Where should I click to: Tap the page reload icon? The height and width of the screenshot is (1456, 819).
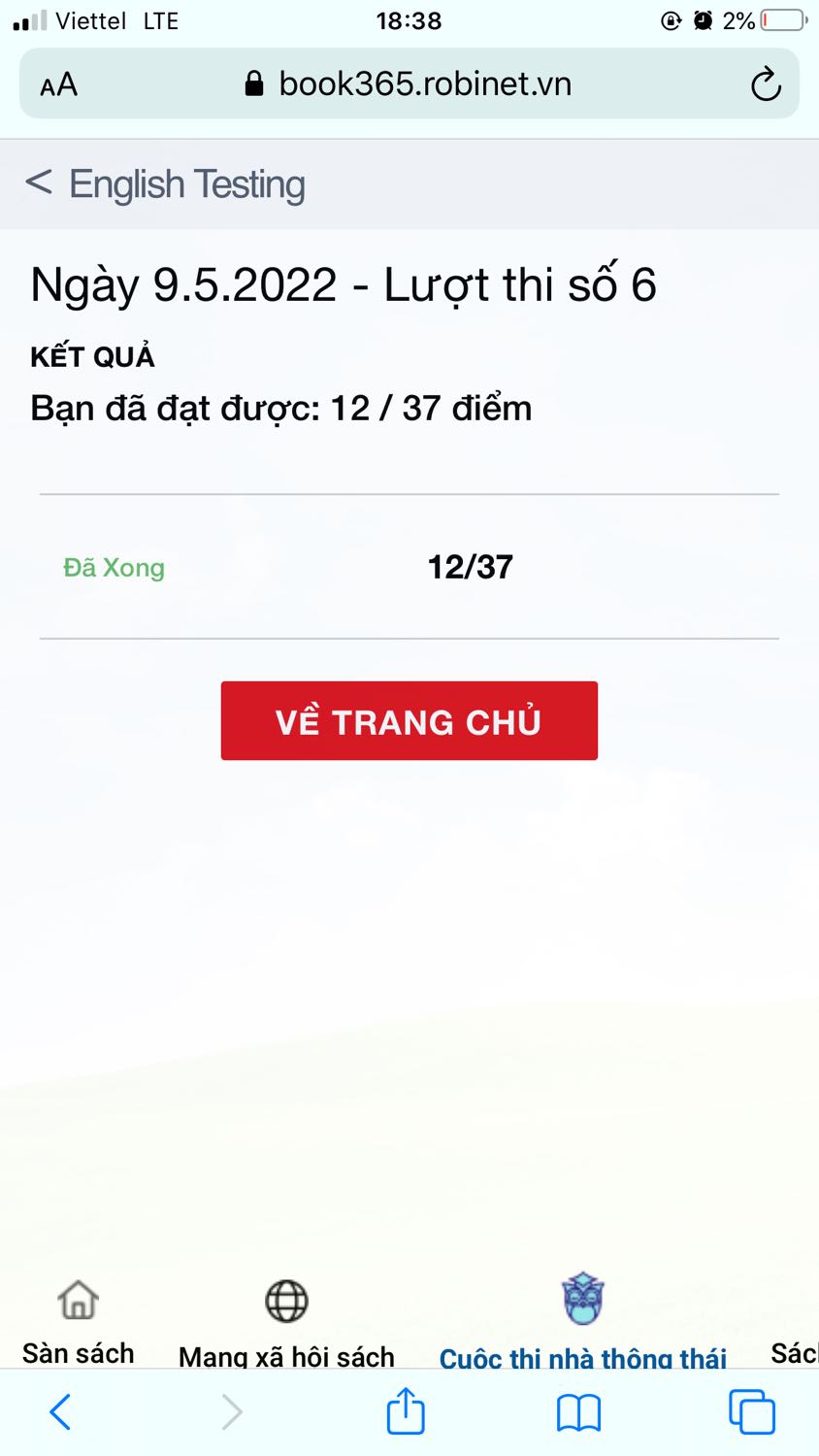click(766, 83)
